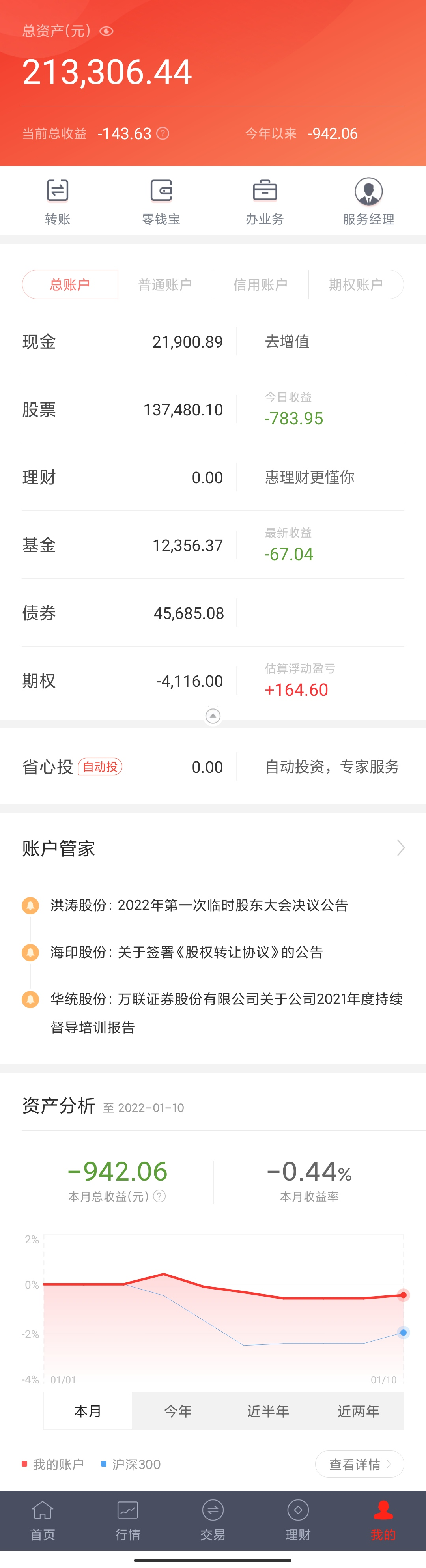Open 办业务 services

tap(265, 202)
